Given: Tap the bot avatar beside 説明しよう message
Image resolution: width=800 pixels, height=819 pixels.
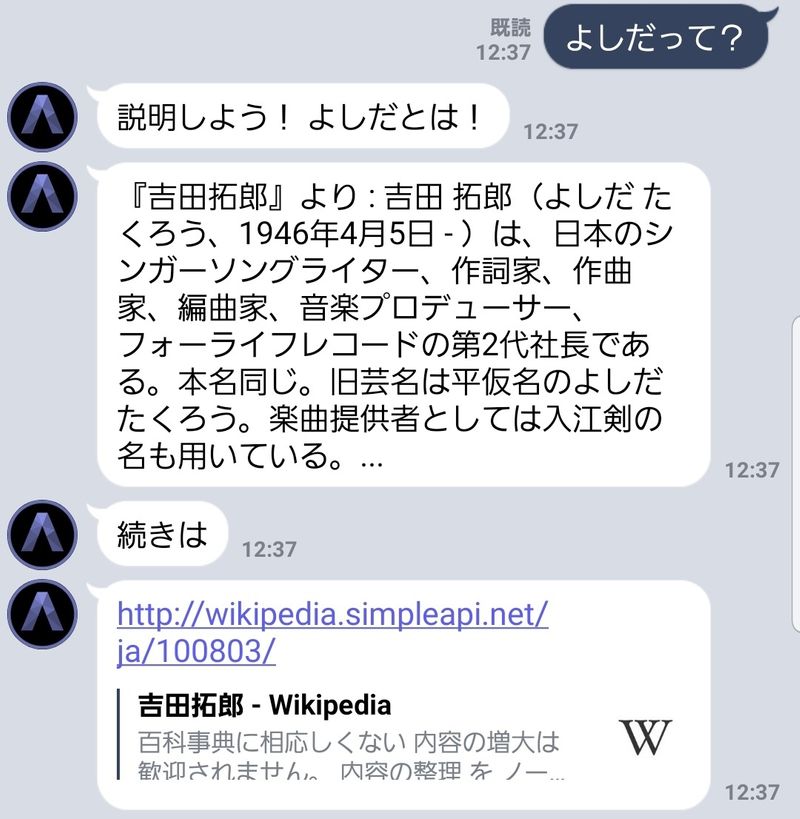Looking at the screenshot, I should (42, 118).
